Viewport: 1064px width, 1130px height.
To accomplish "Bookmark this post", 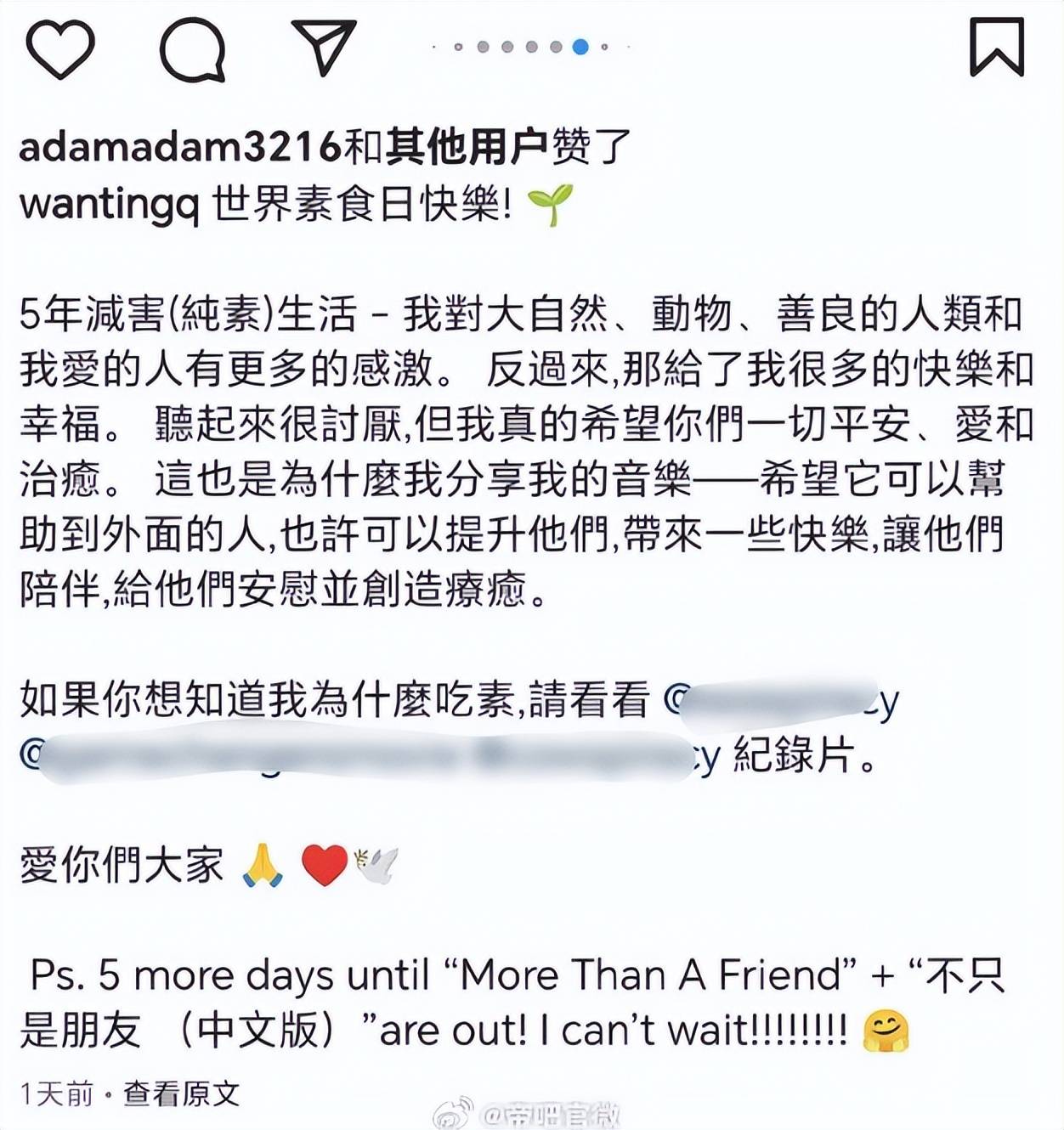I will [998, 48].
